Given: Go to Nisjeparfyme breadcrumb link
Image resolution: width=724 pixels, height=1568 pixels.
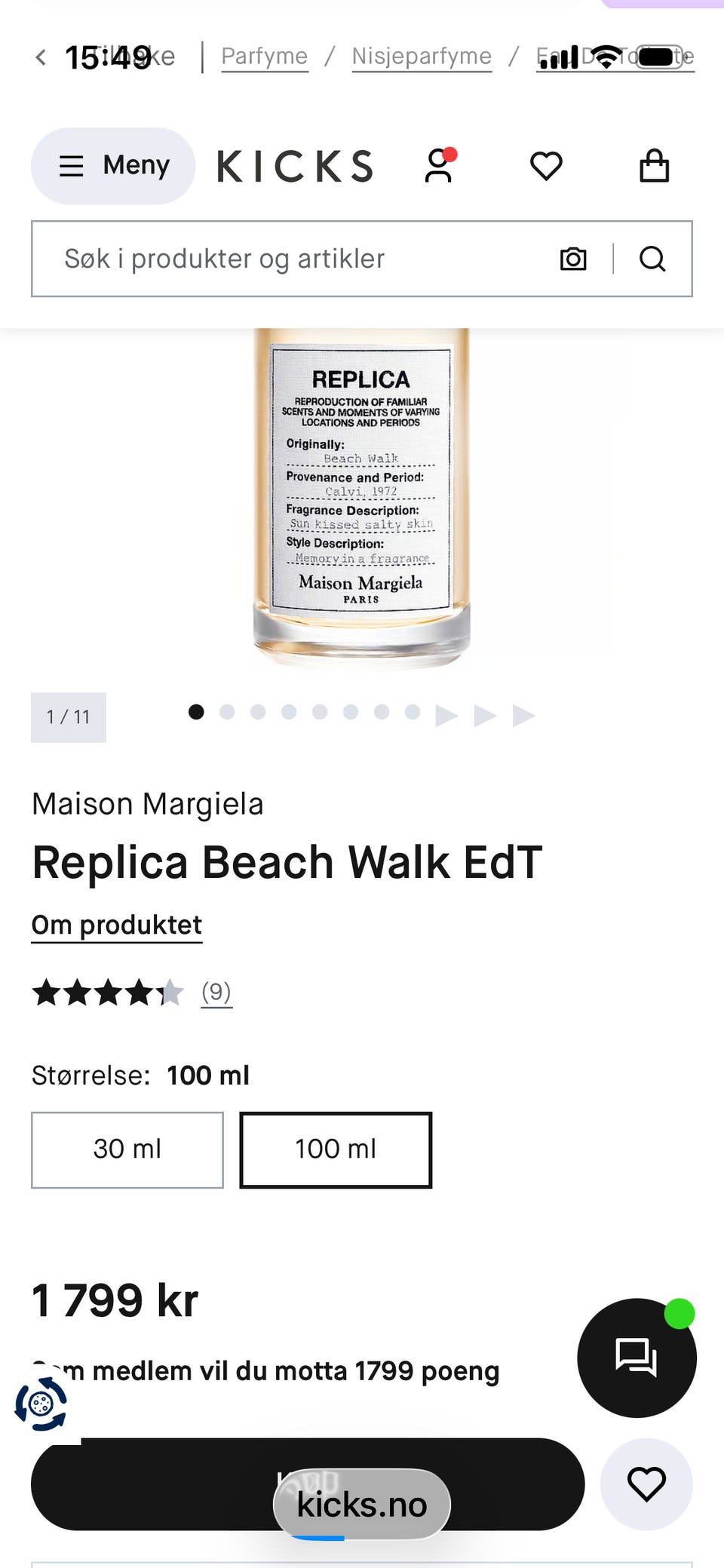Looking at the screenshot, I should click(422, 57).
